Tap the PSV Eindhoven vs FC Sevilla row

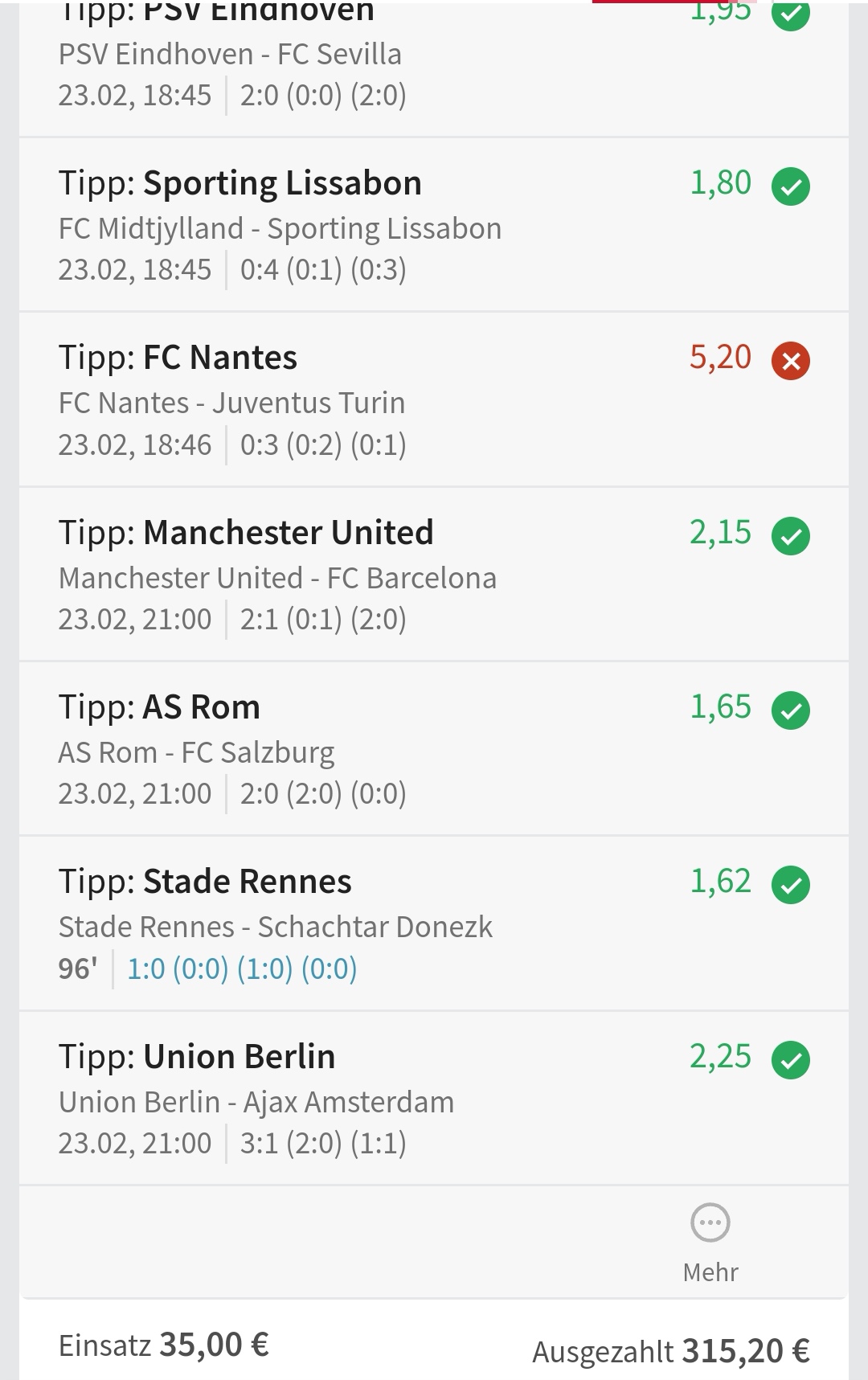click(434, 64)
